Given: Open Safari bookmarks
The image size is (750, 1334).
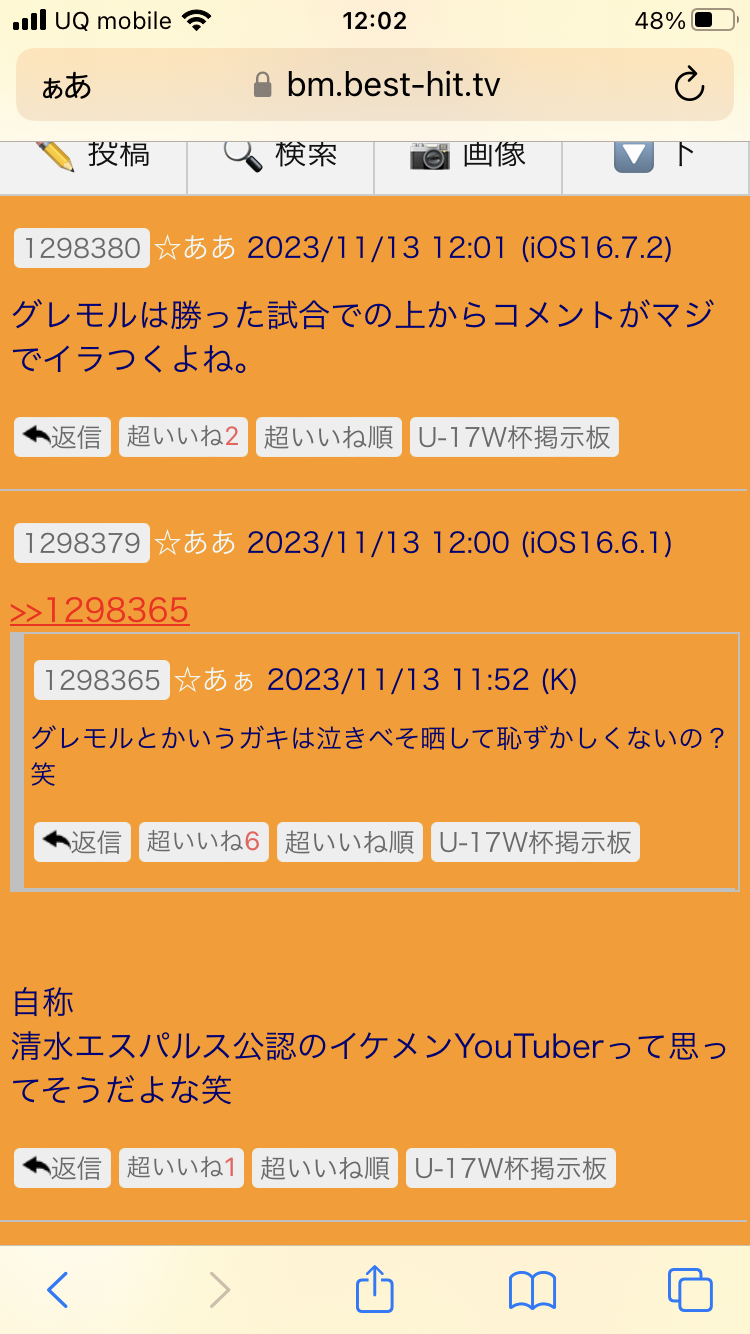Looking at the screenshot, I should [532, 1290].
